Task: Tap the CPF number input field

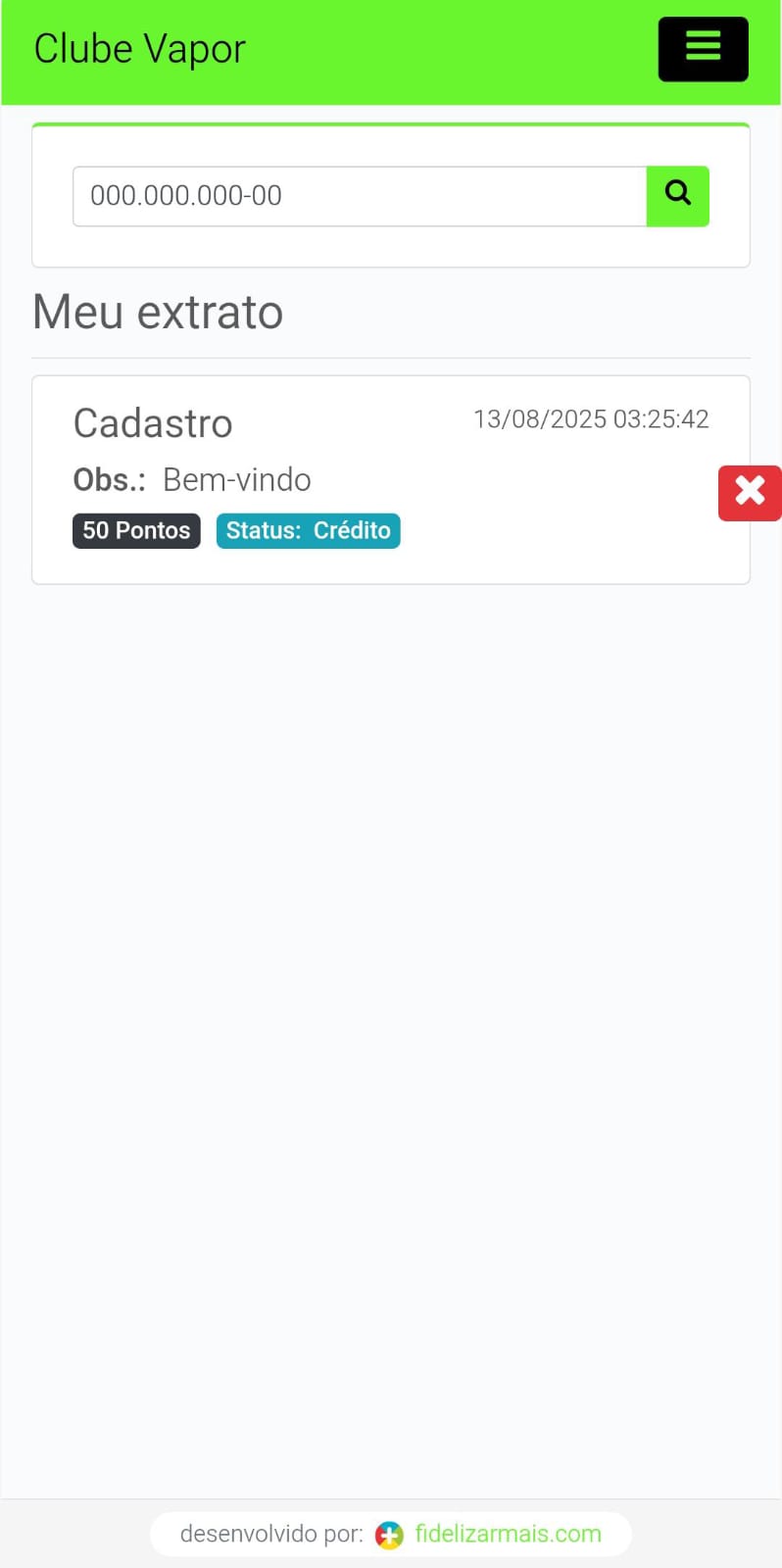Action: (x=360, y=196)
